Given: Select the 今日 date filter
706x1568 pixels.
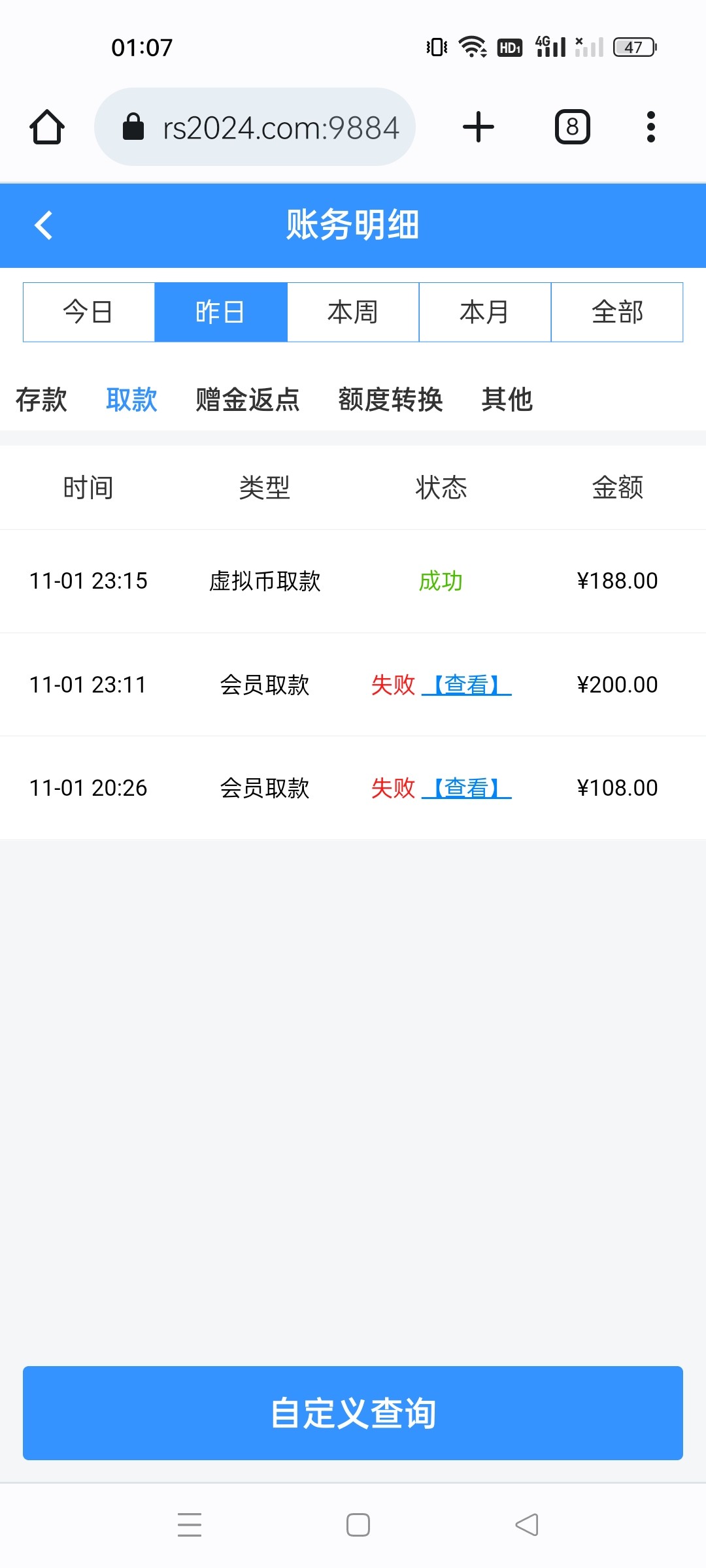Looking at the screenshot, I should tap(88, 312).
